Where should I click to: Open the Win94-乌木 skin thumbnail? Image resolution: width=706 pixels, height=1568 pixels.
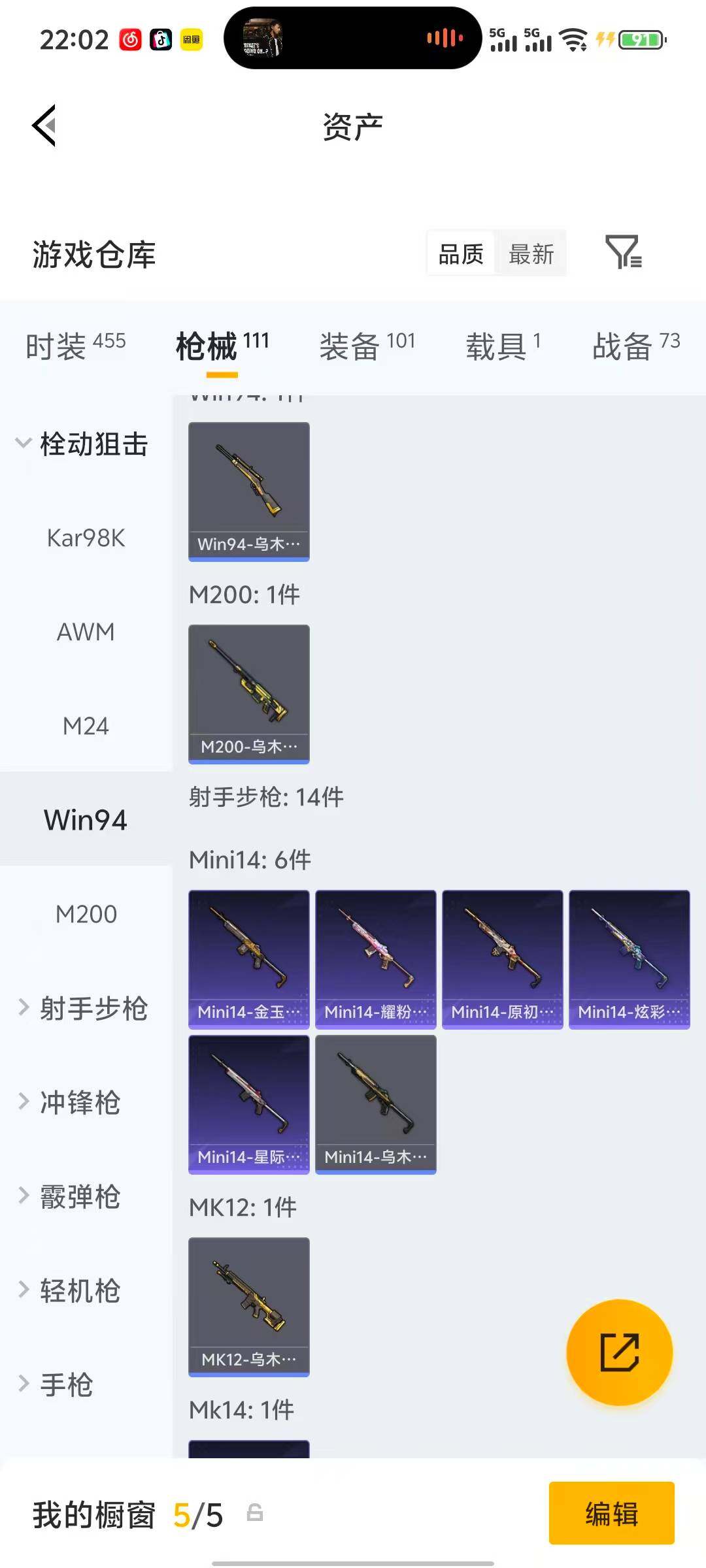(x=249, y=490)
